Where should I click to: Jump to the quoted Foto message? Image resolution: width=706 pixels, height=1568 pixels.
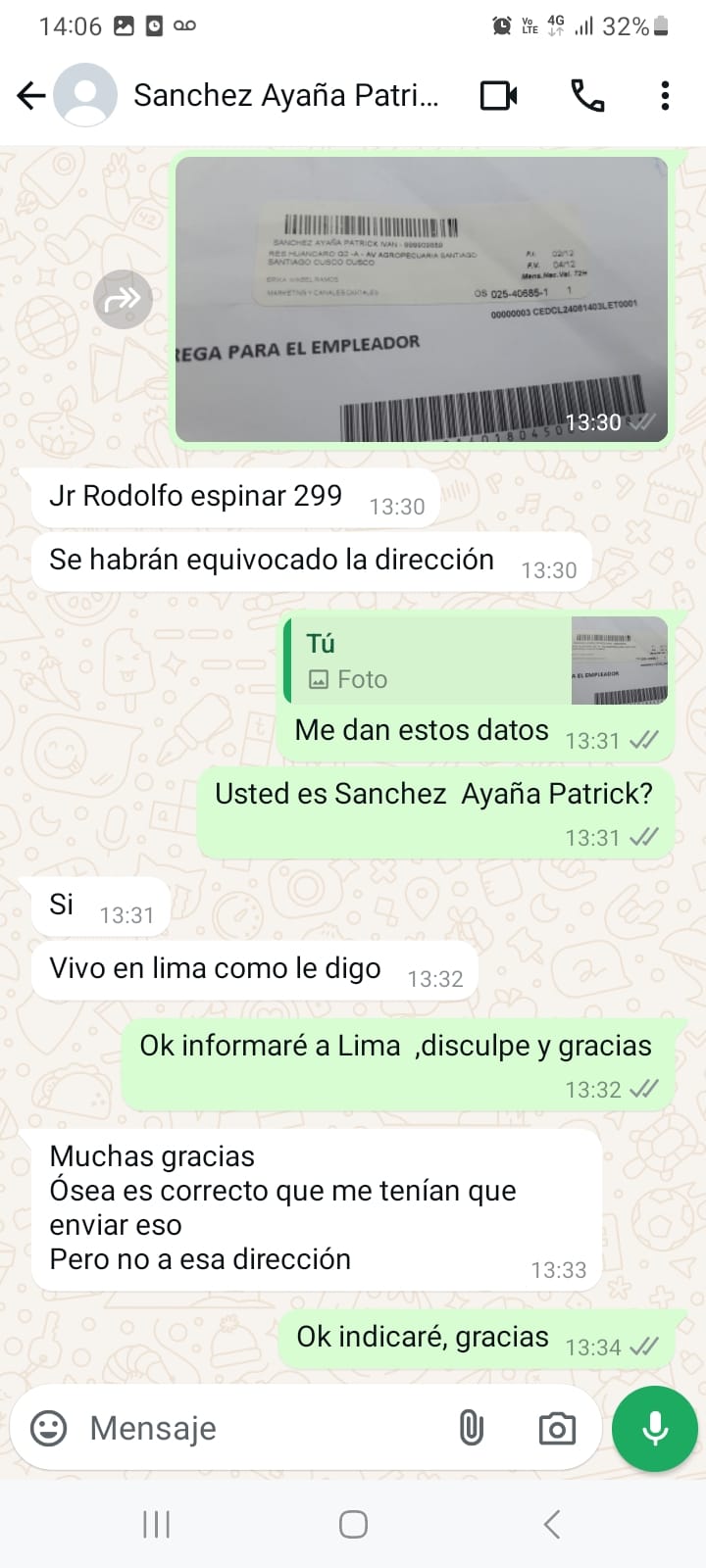click(x=477, y=661)
